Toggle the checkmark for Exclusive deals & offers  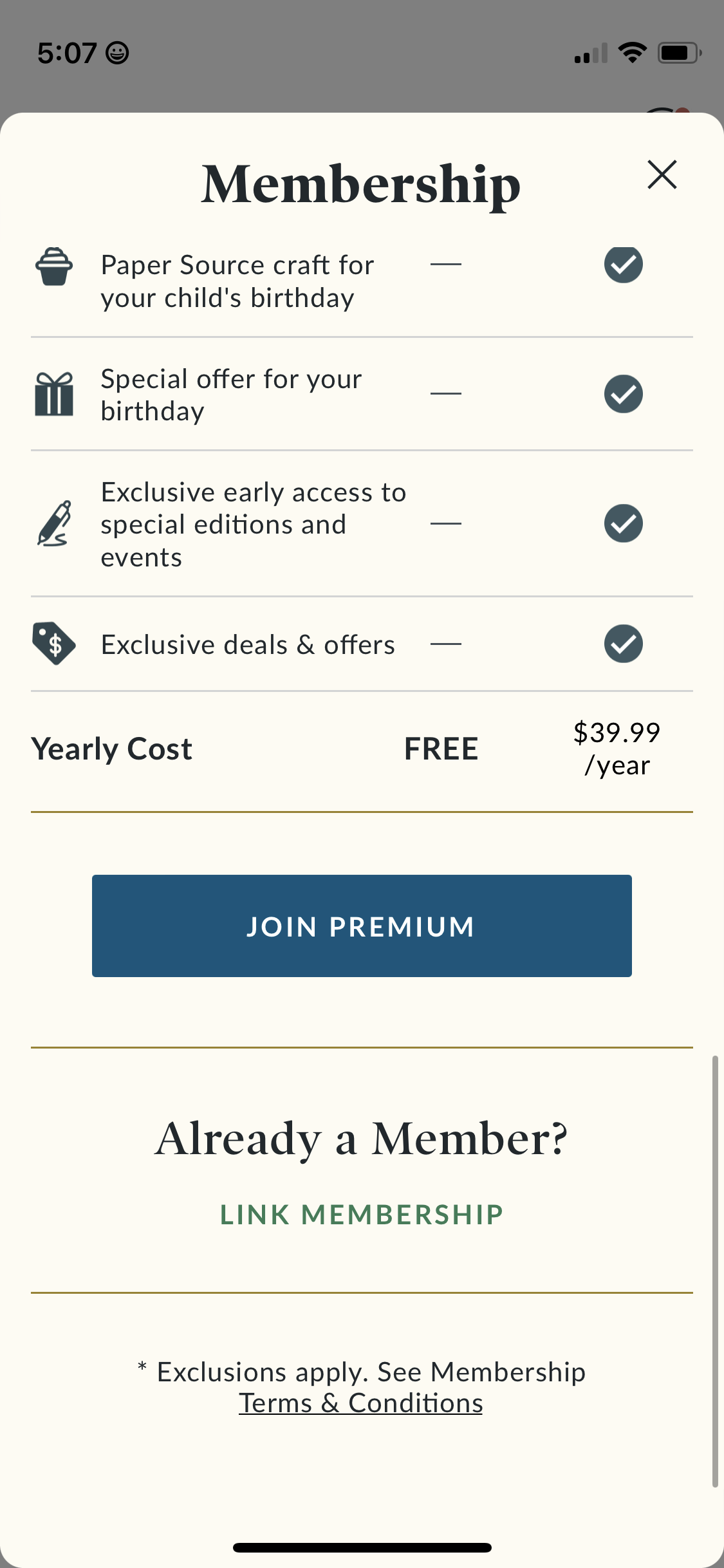point(623,644)
